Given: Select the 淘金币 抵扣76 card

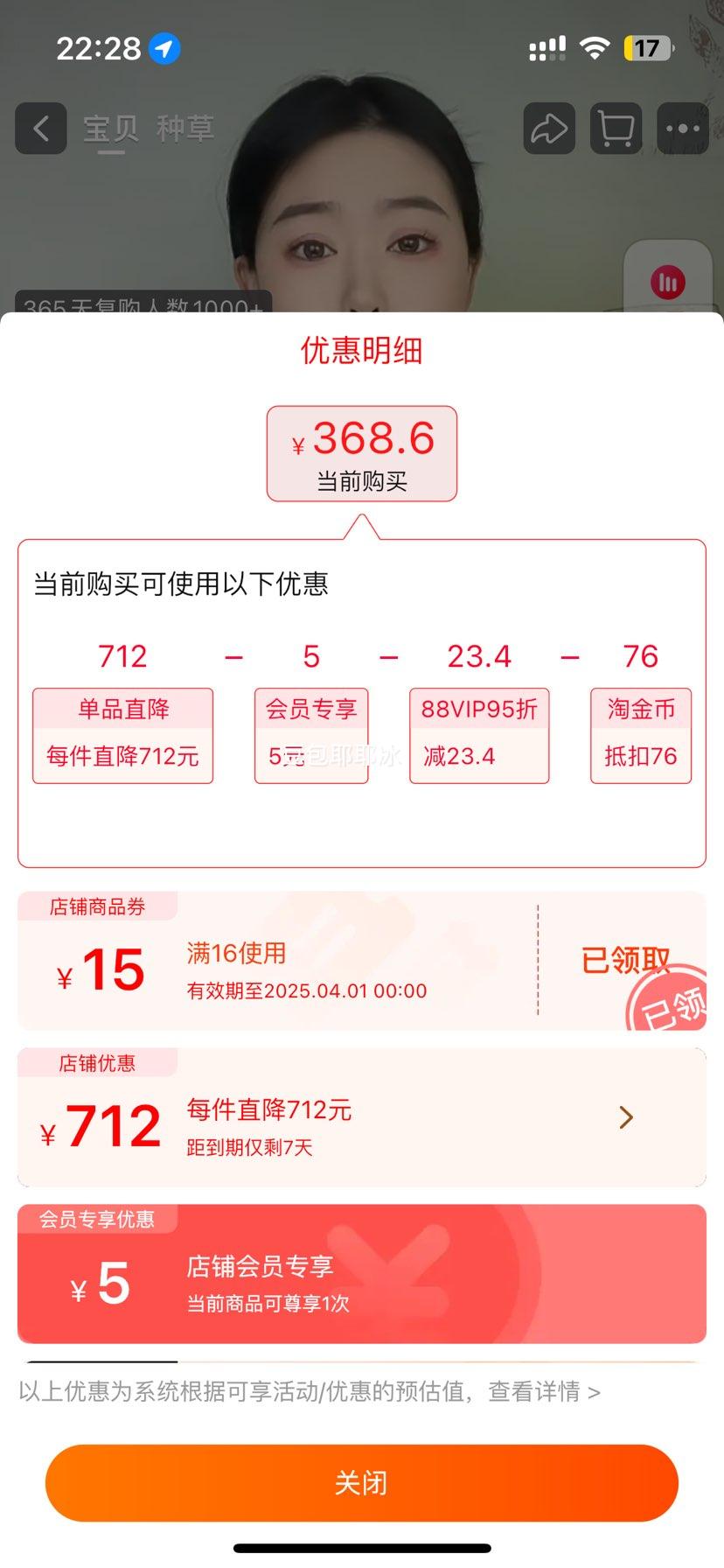Looking at the screenshot, I should [640, 735].
